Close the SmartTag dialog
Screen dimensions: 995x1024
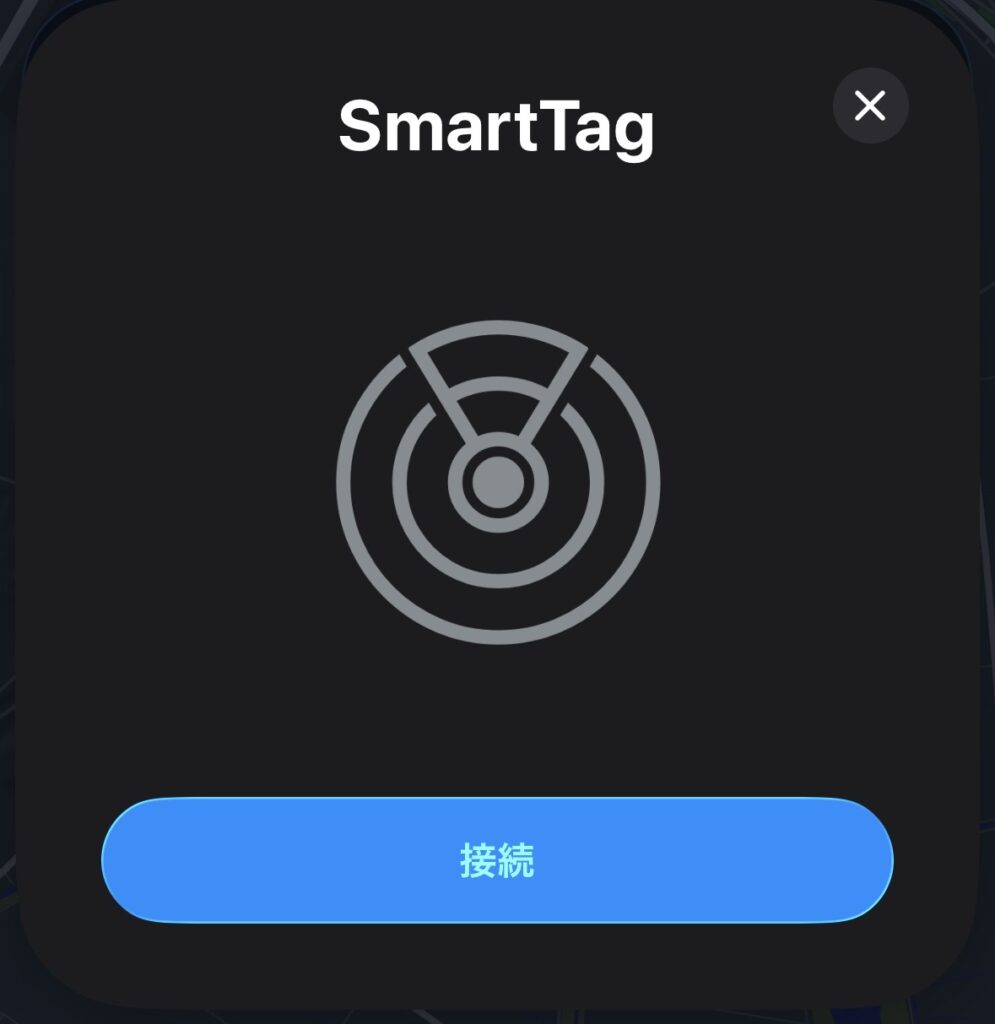pyautogui.click(x=870, y=105)
